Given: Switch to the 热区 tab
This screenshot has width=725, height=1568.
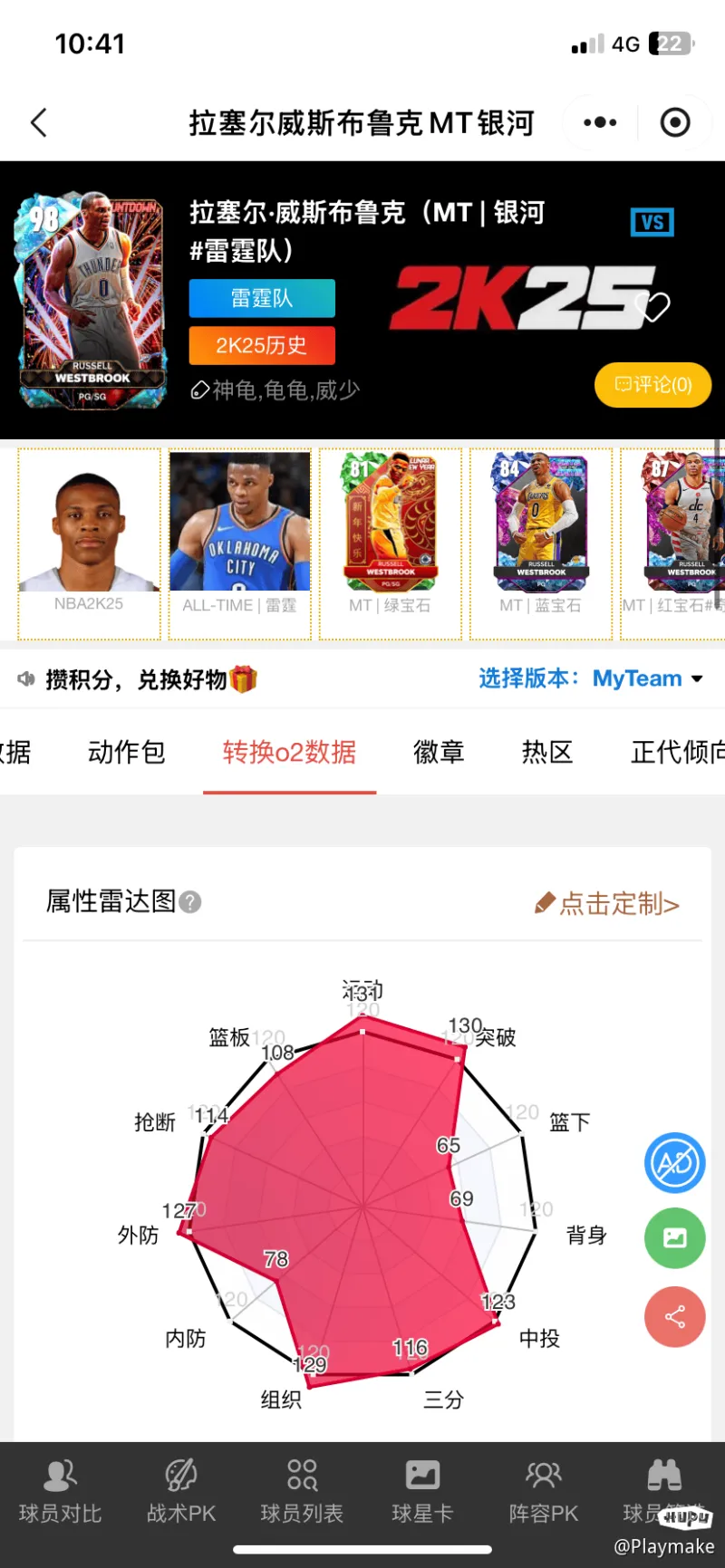Looking at the screenshot, I should pyautogui.click(x=547, y=752).
